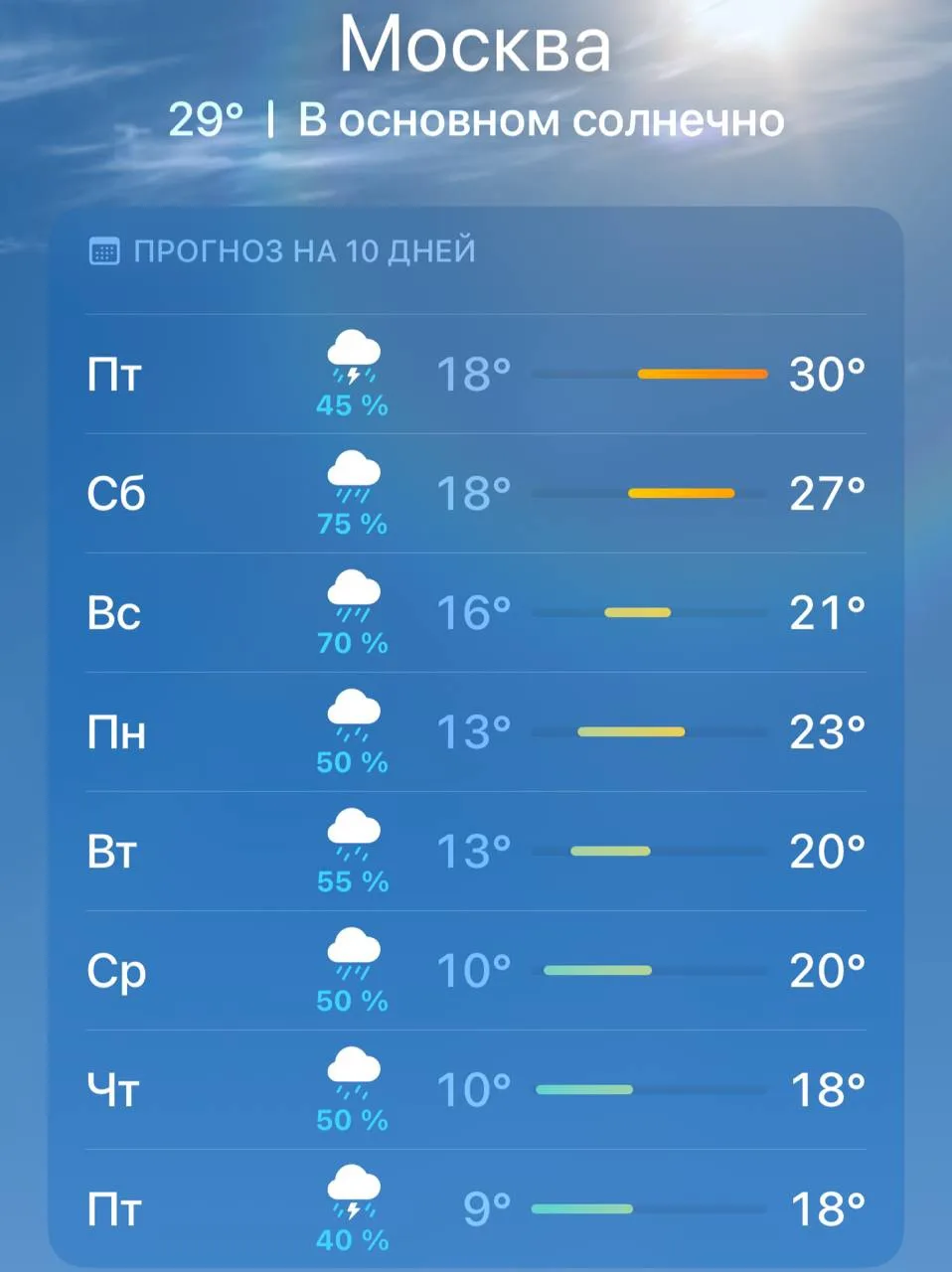Viewport: 952px width, 1272px height.
Task: Open the Вс forecast row
Action: click(x=476, y=613)
